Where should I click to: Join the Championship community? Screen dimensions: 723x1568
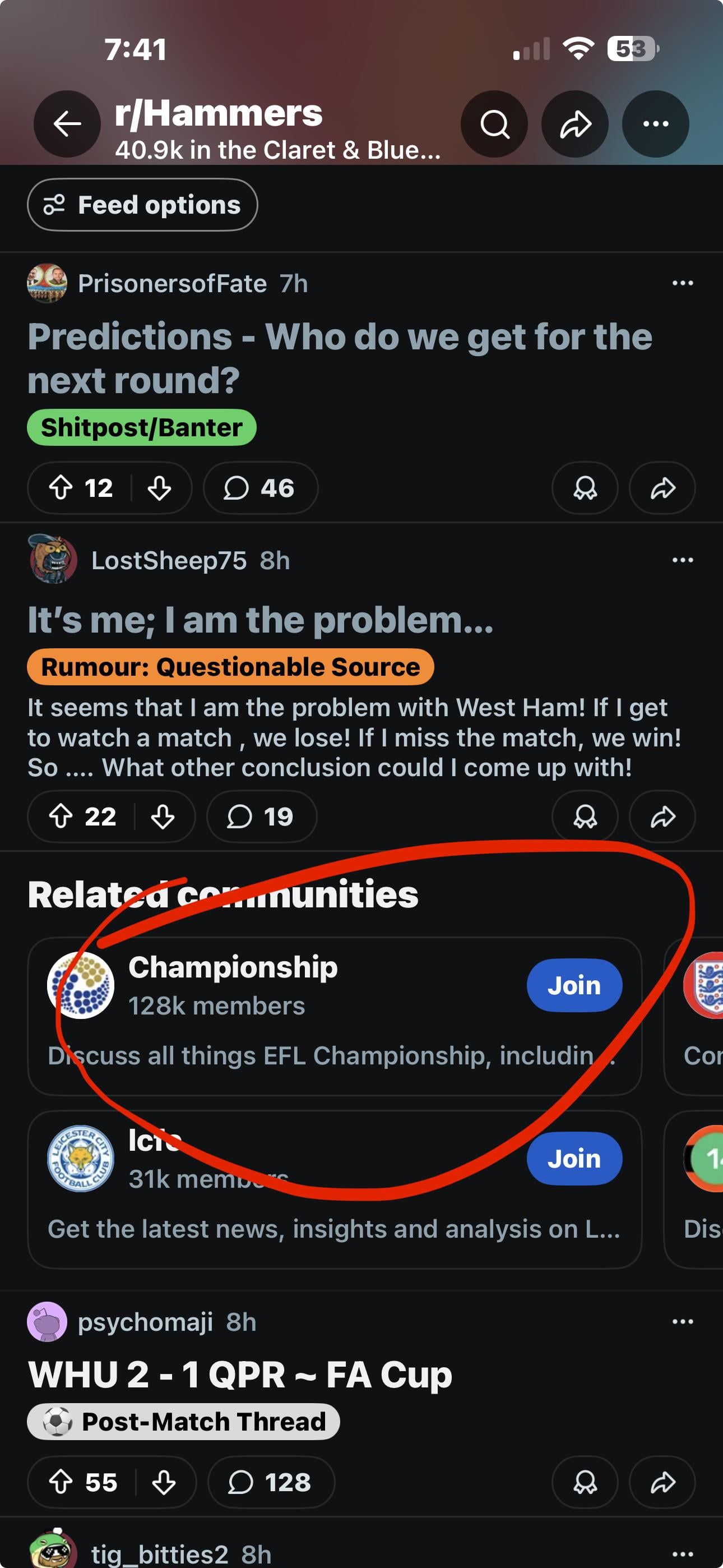574,985
